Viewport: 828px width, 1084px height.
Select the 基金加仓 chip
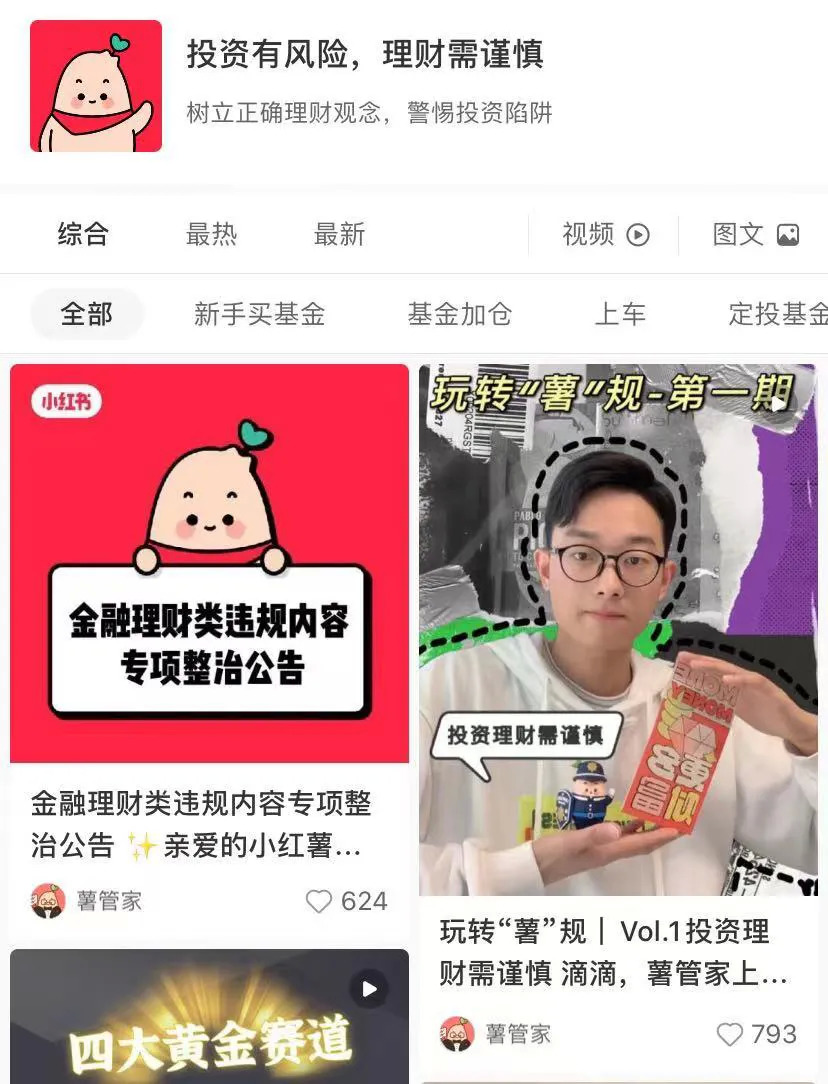[x=459, y=315]
